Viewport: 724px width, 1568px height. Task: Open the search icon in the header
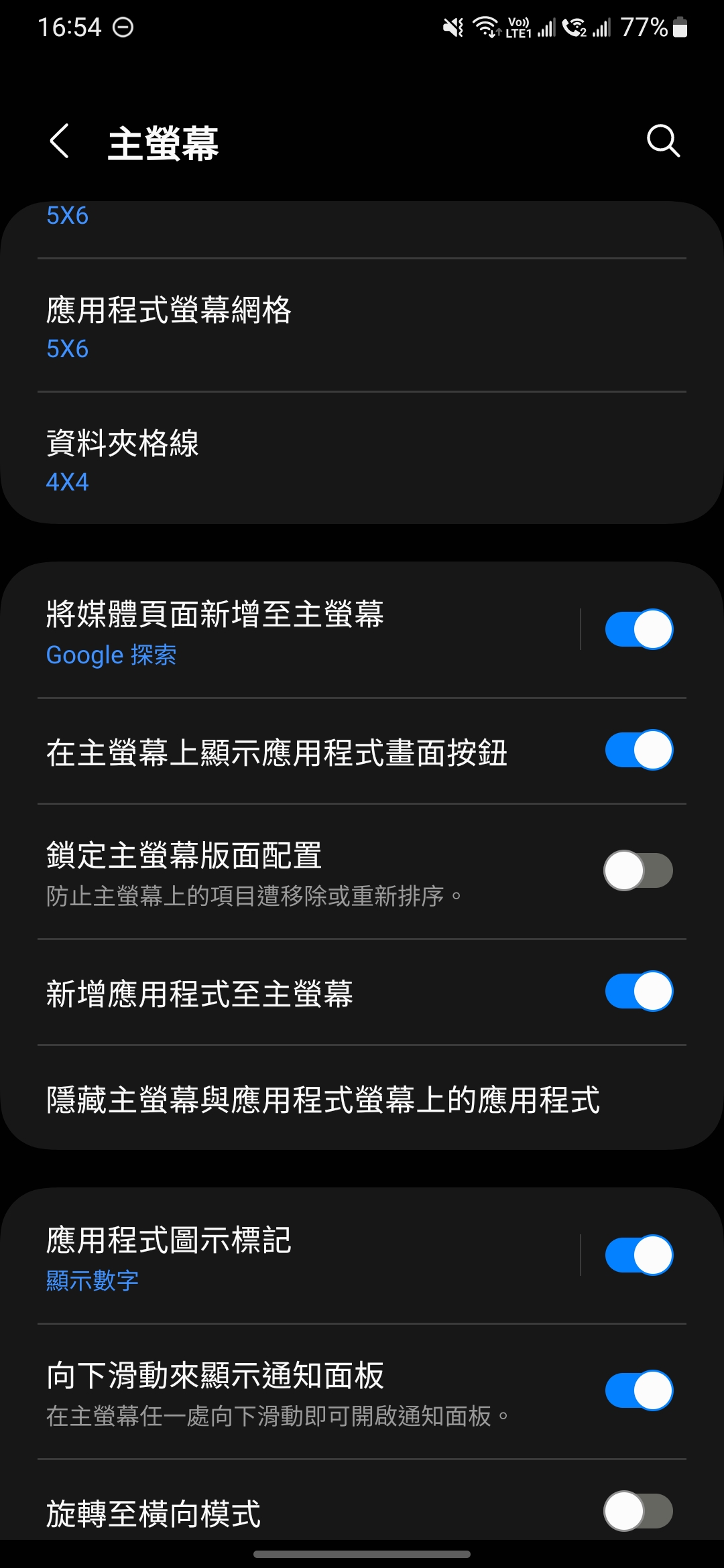tap(663, 141)
